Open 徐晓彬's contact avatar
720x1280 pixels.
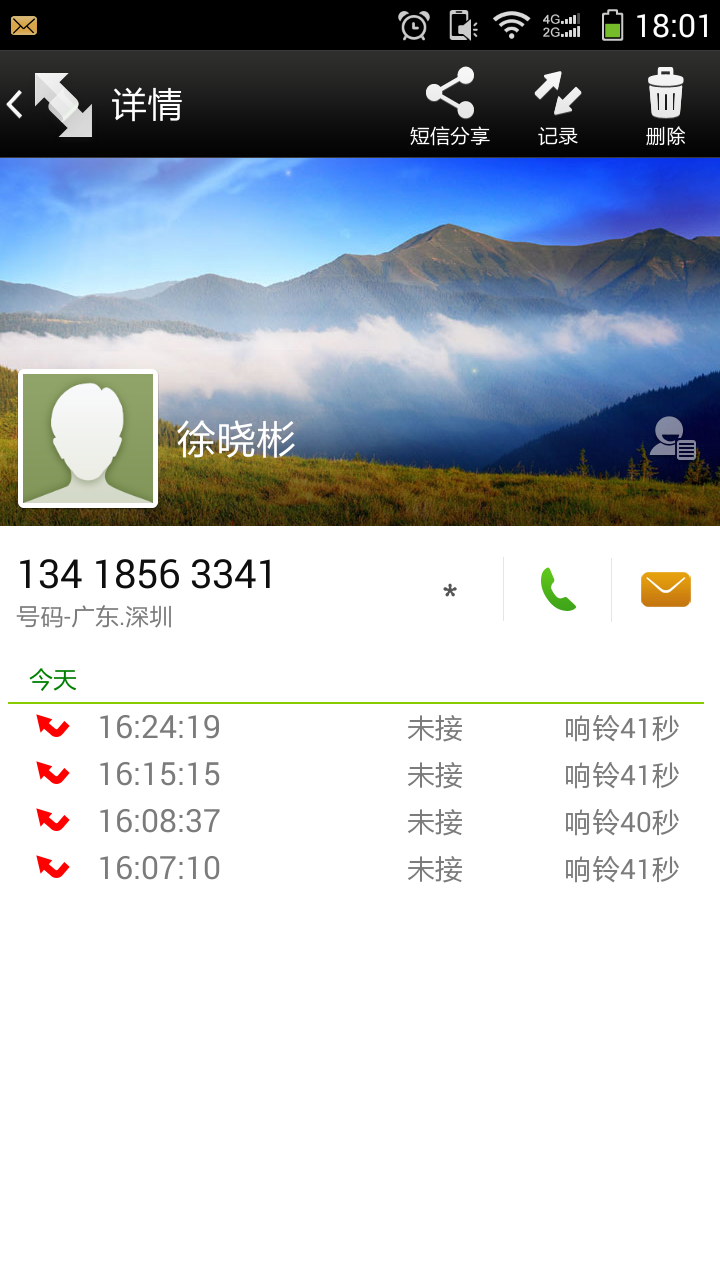pyautogui.click(x=88, y=438)
